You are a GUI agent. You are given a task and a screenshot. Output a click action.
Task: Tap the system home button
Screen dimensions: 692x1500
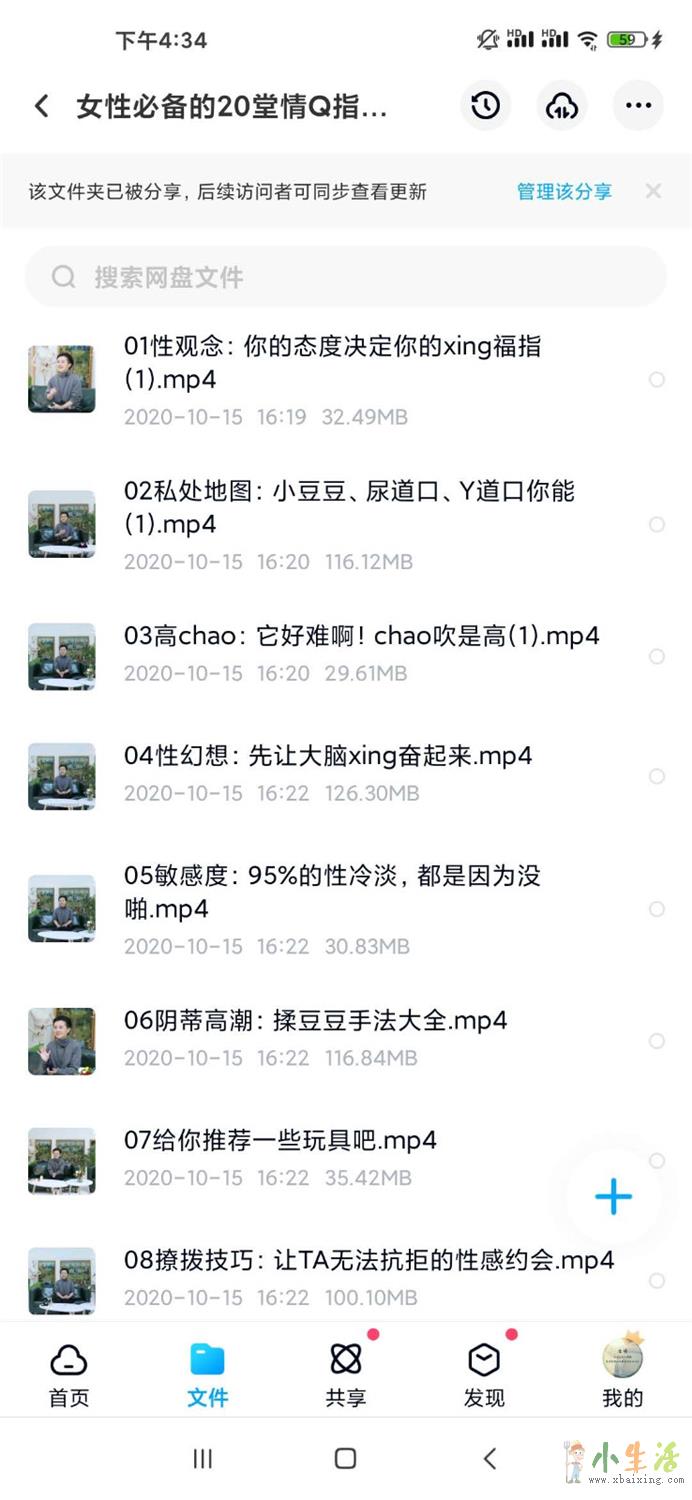[x=345, y=1458]
